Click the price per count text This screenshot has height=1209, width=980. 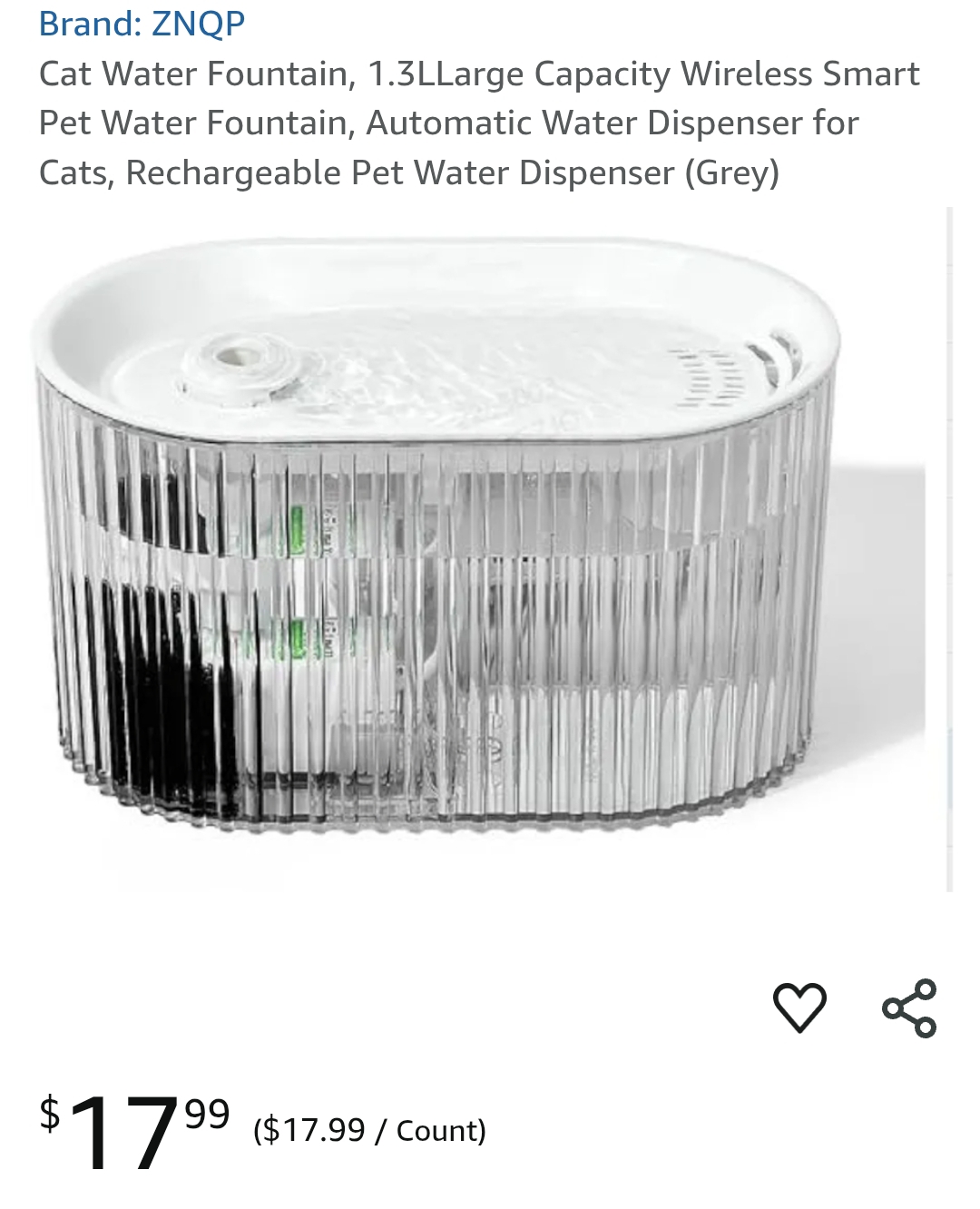367,1130
